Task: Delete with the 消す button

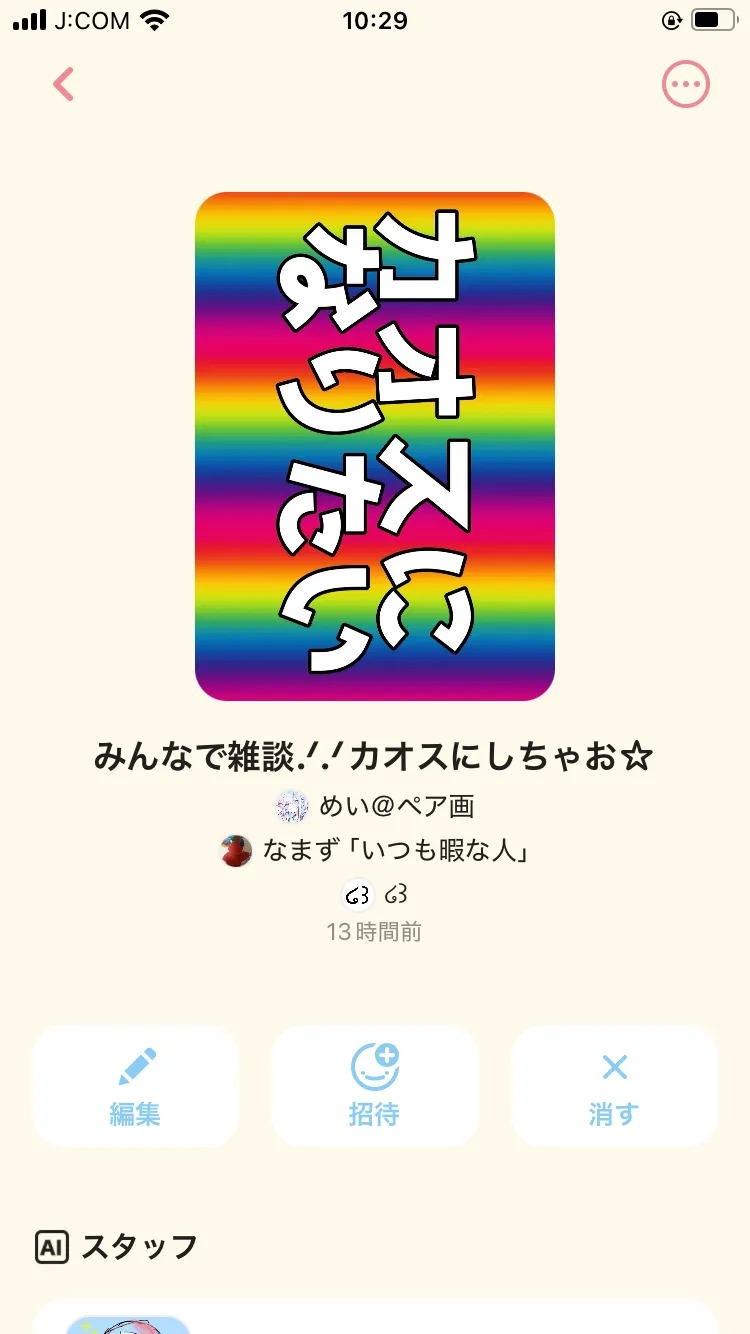Action: [x=614, y=1086]
